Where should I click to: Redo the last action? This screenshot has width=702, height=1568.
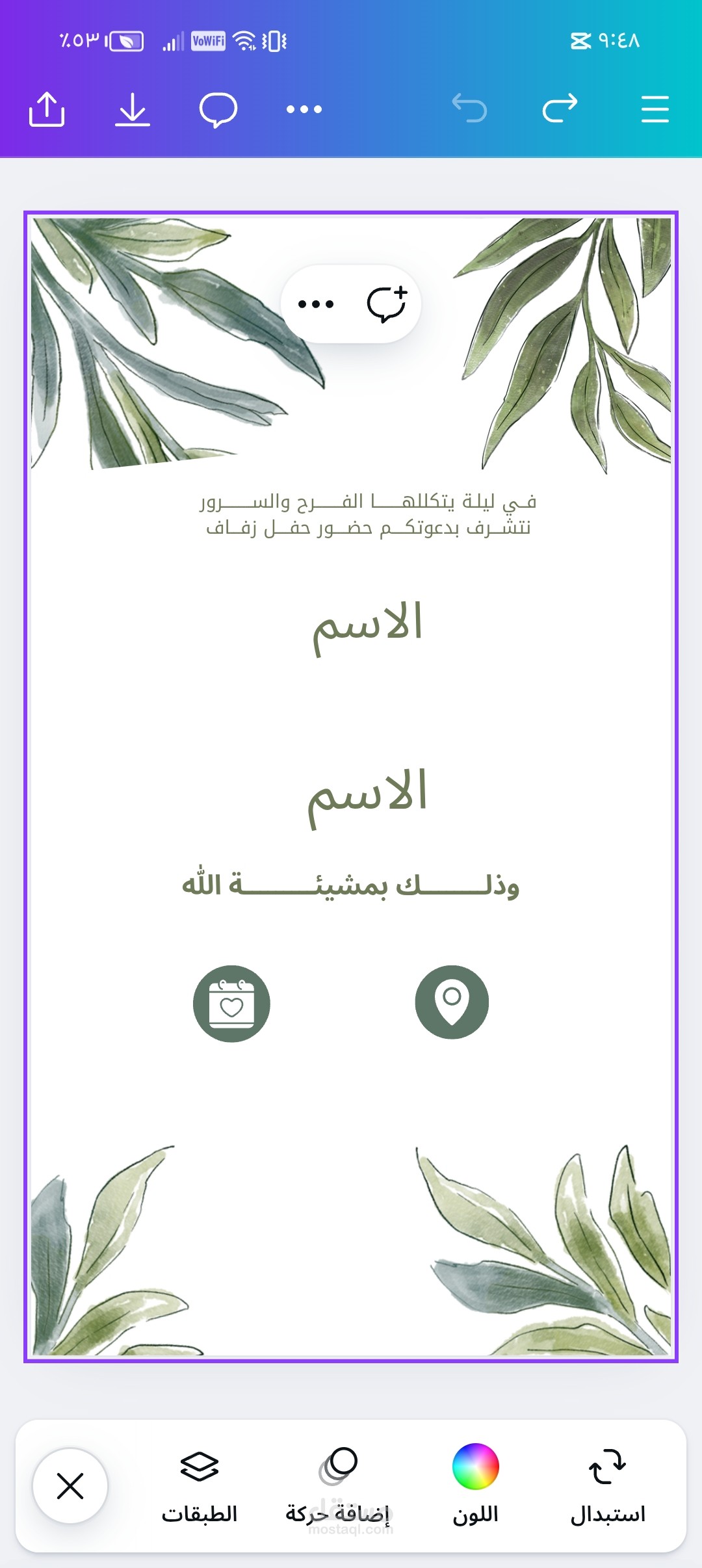(560, 108)
